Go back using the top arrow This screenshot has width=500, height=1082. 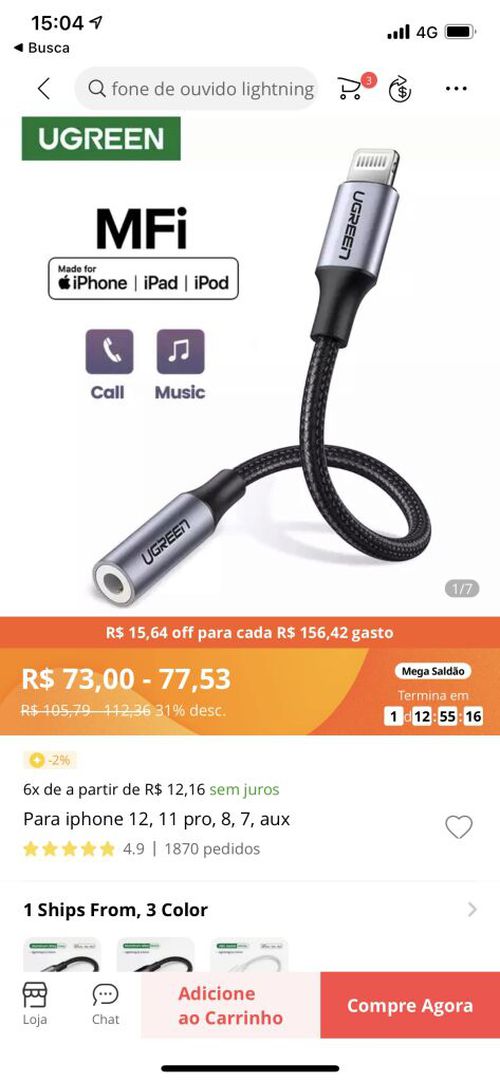pos(44,88)
